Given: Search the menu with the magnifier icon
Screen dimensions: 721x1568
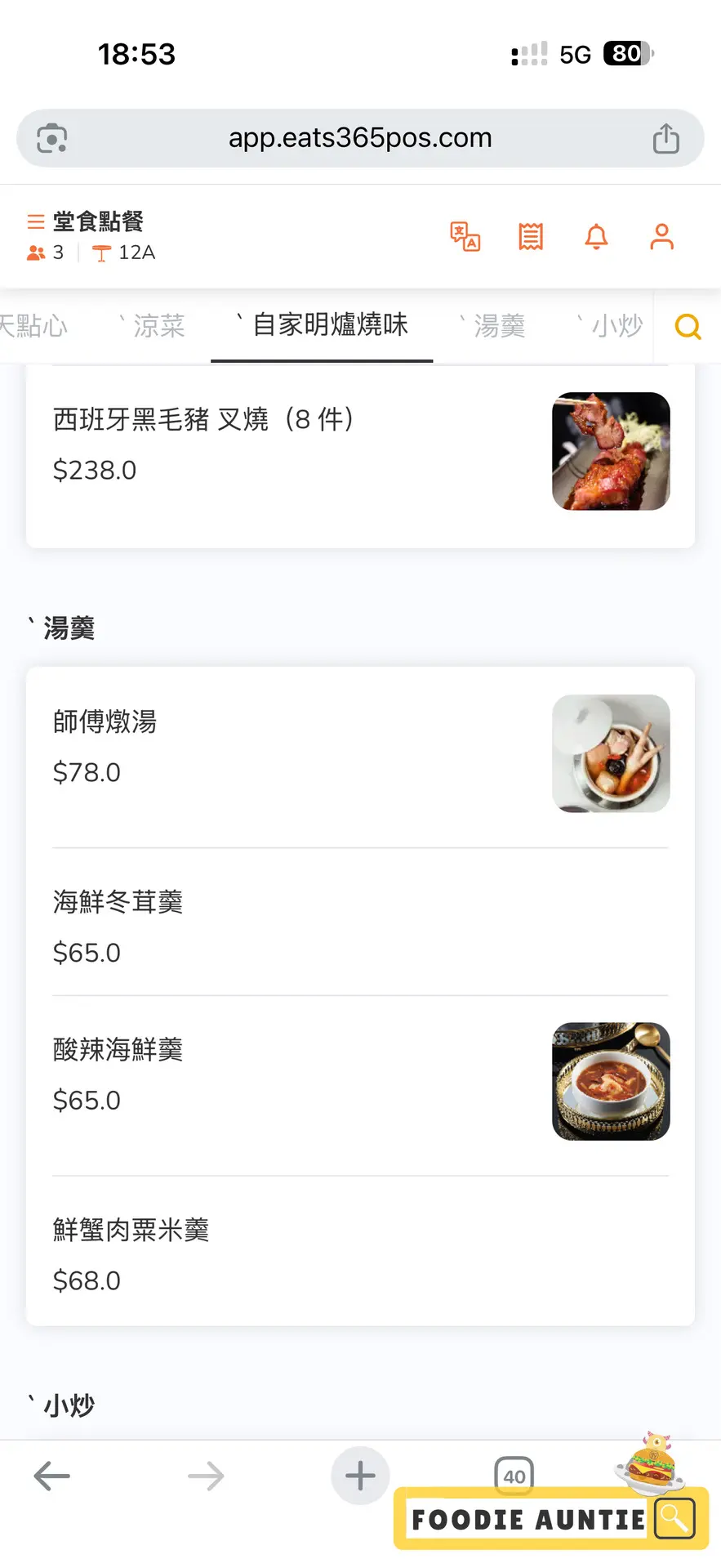Looking at the screenshot, I should click(688, 327).
